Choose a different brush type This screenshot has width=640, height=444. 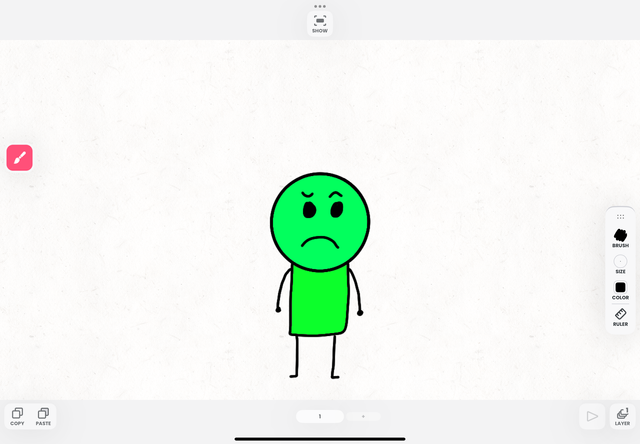click(x=620, y=237)
